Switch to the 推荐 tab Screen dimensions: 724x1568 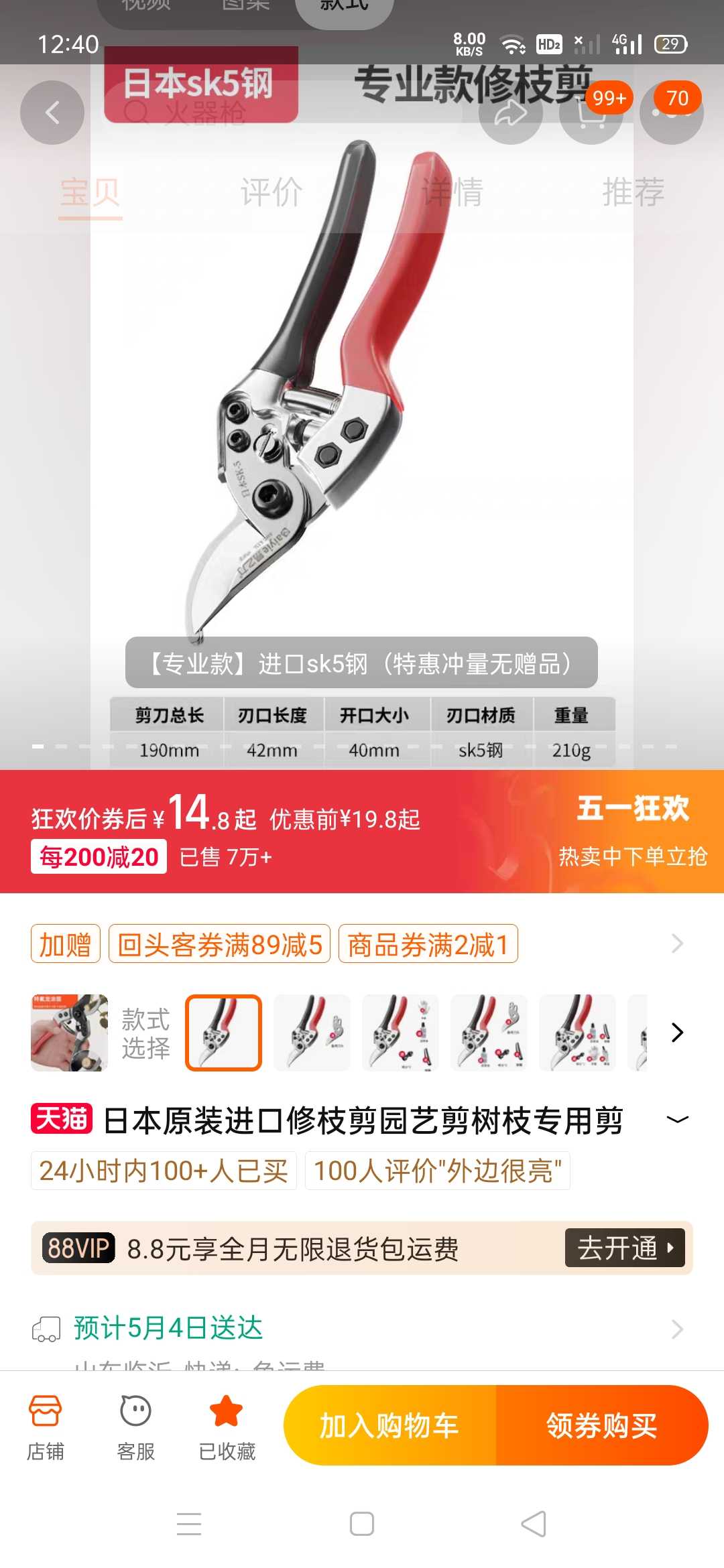coord(633,192)
